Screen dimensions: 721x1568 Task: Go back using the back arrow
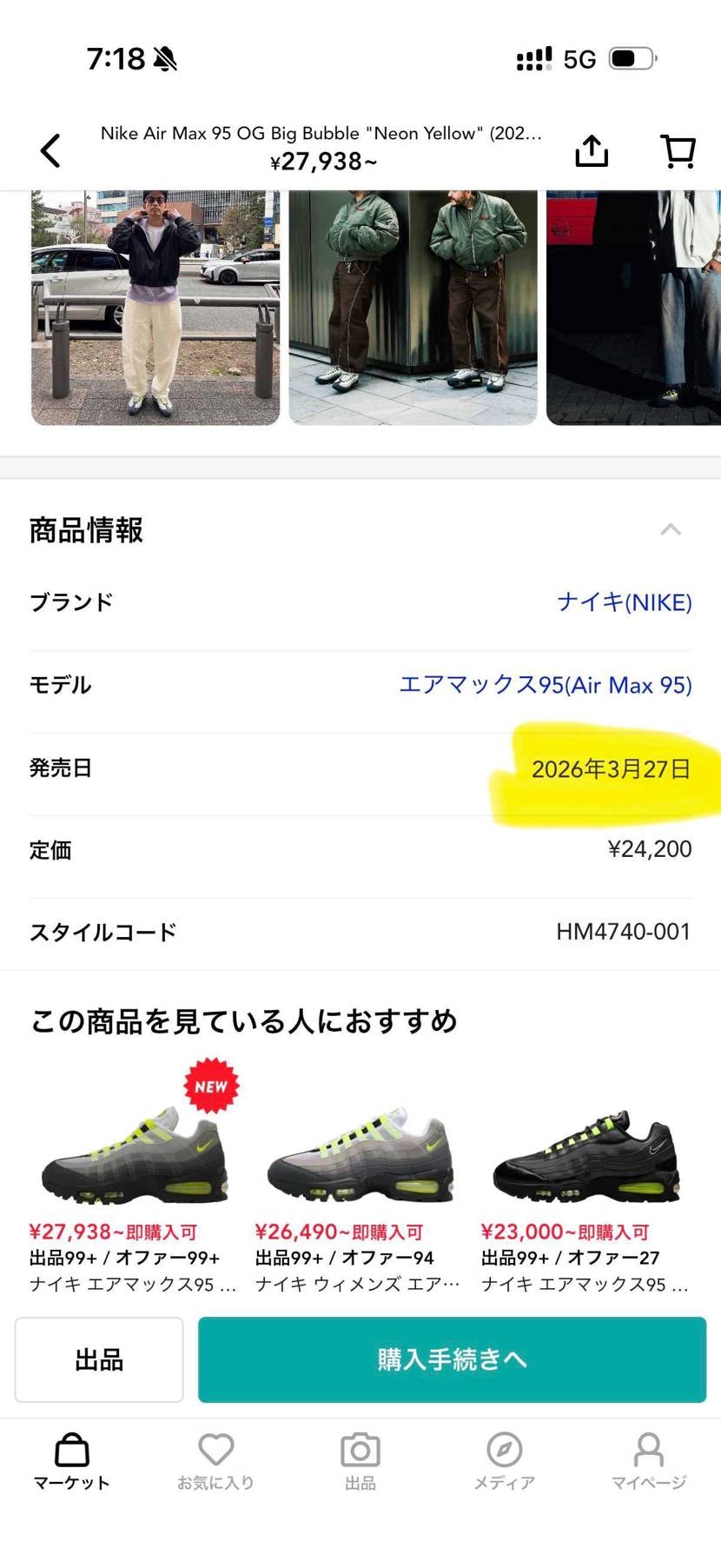(50, 149)
